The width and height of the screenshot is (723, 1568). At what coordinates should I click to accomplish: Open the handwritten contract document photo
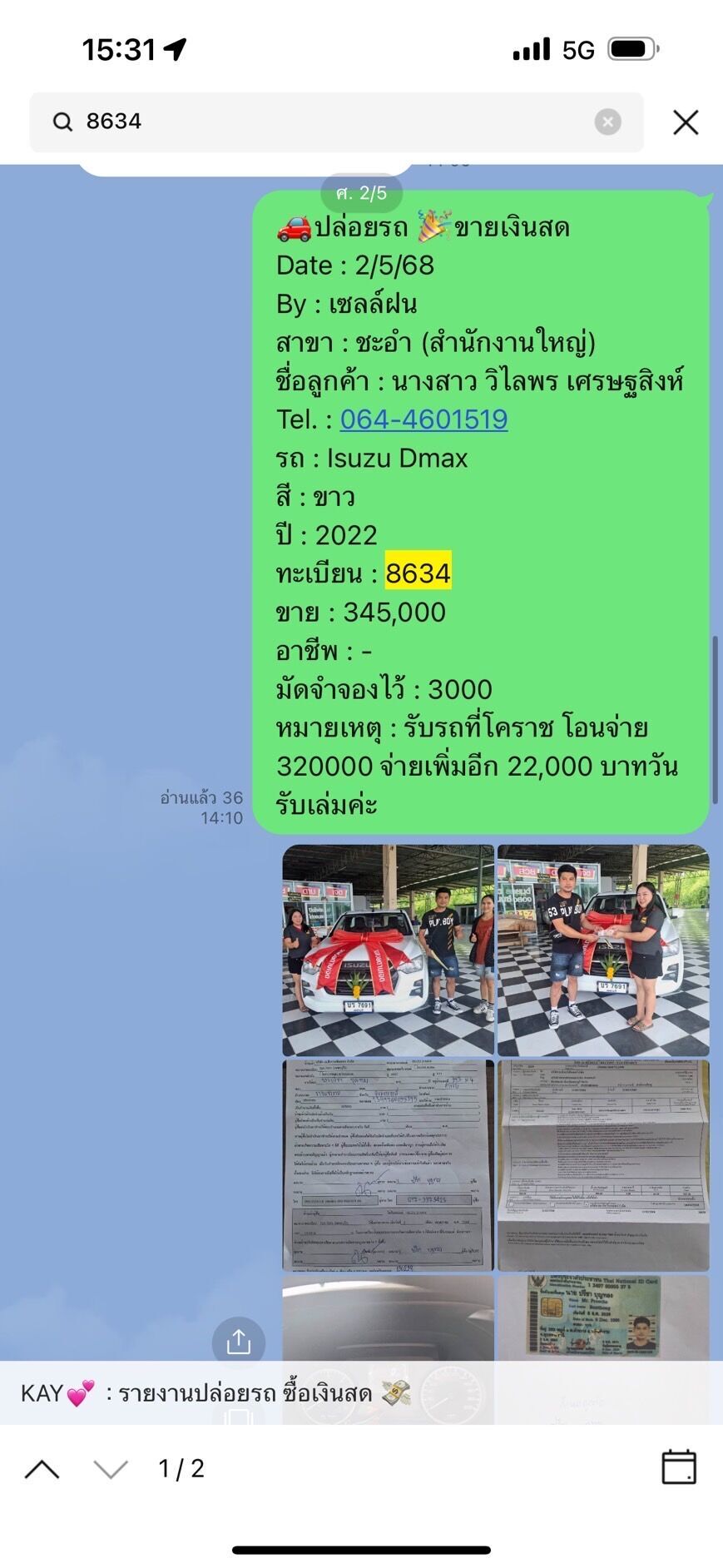pos(388,1165)
